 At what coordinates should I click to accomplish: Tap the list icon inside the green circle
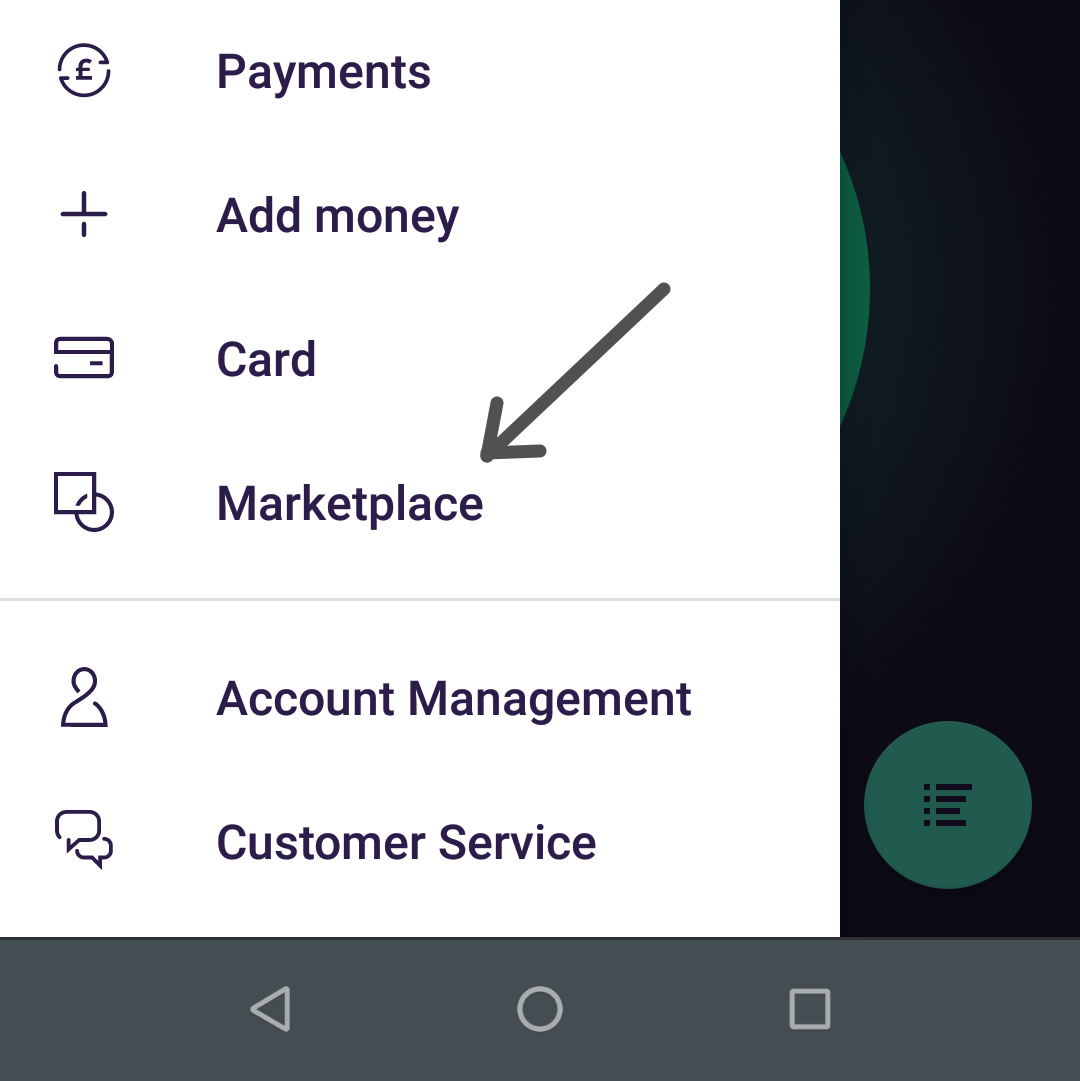coord(947,805)
